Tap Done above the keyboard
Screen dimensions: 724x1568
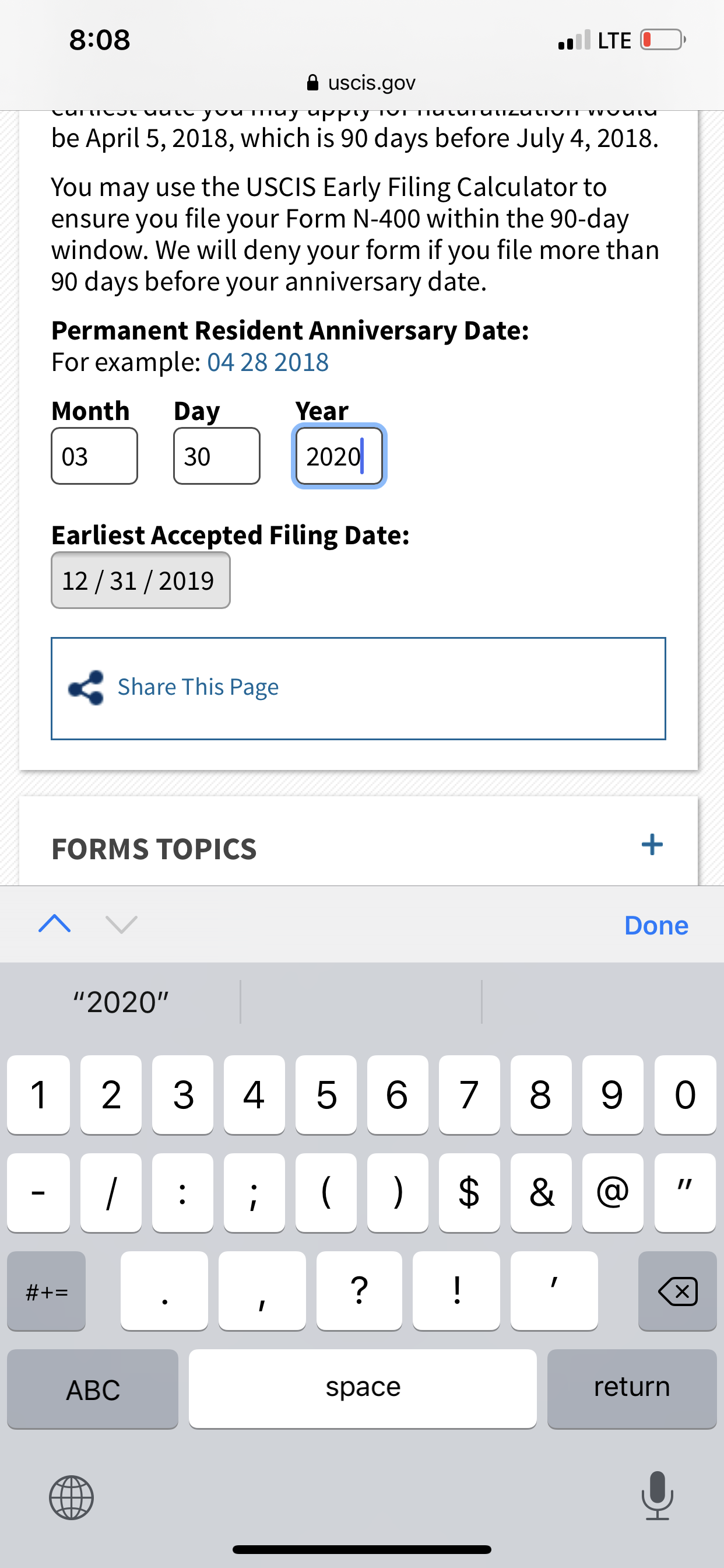pyautogui.click(x=656, y=925)
